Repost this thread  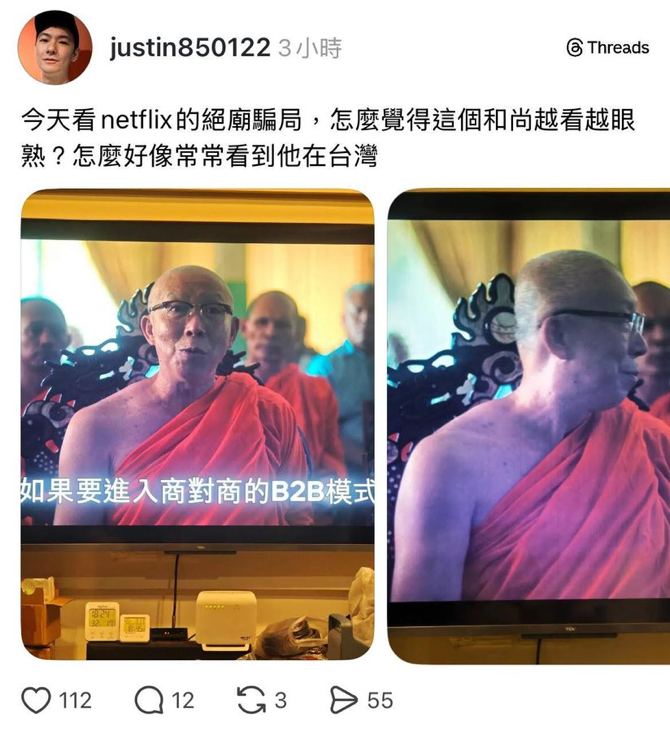click(250, 700)
